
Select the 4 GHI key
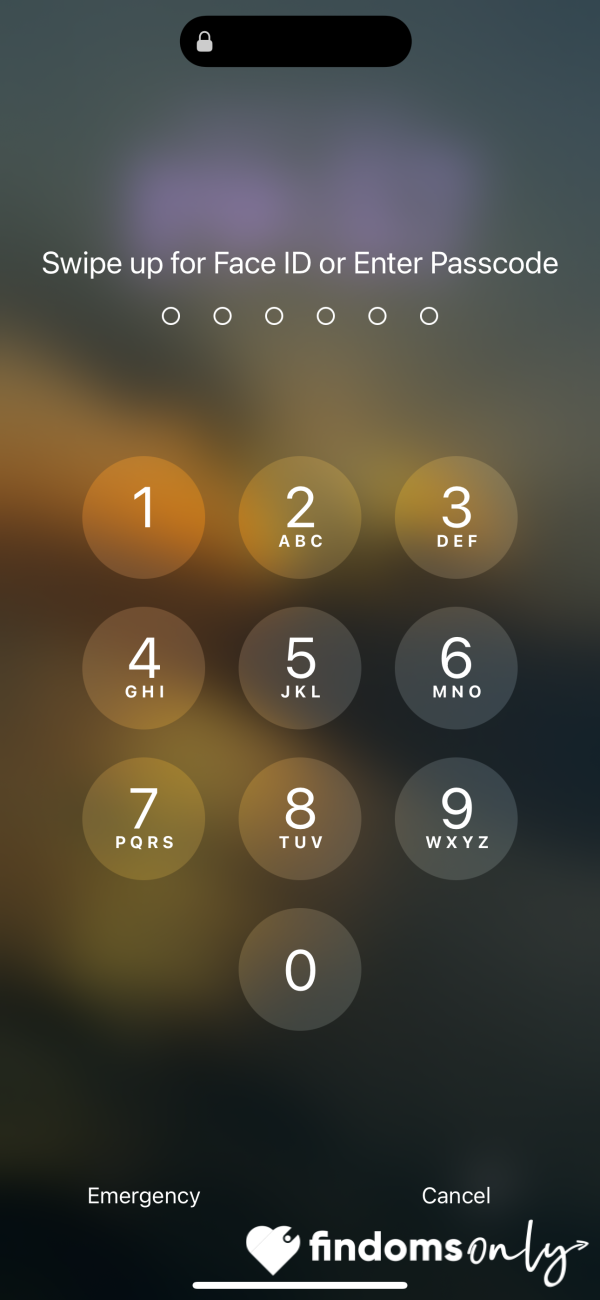[x=144, y=668]
